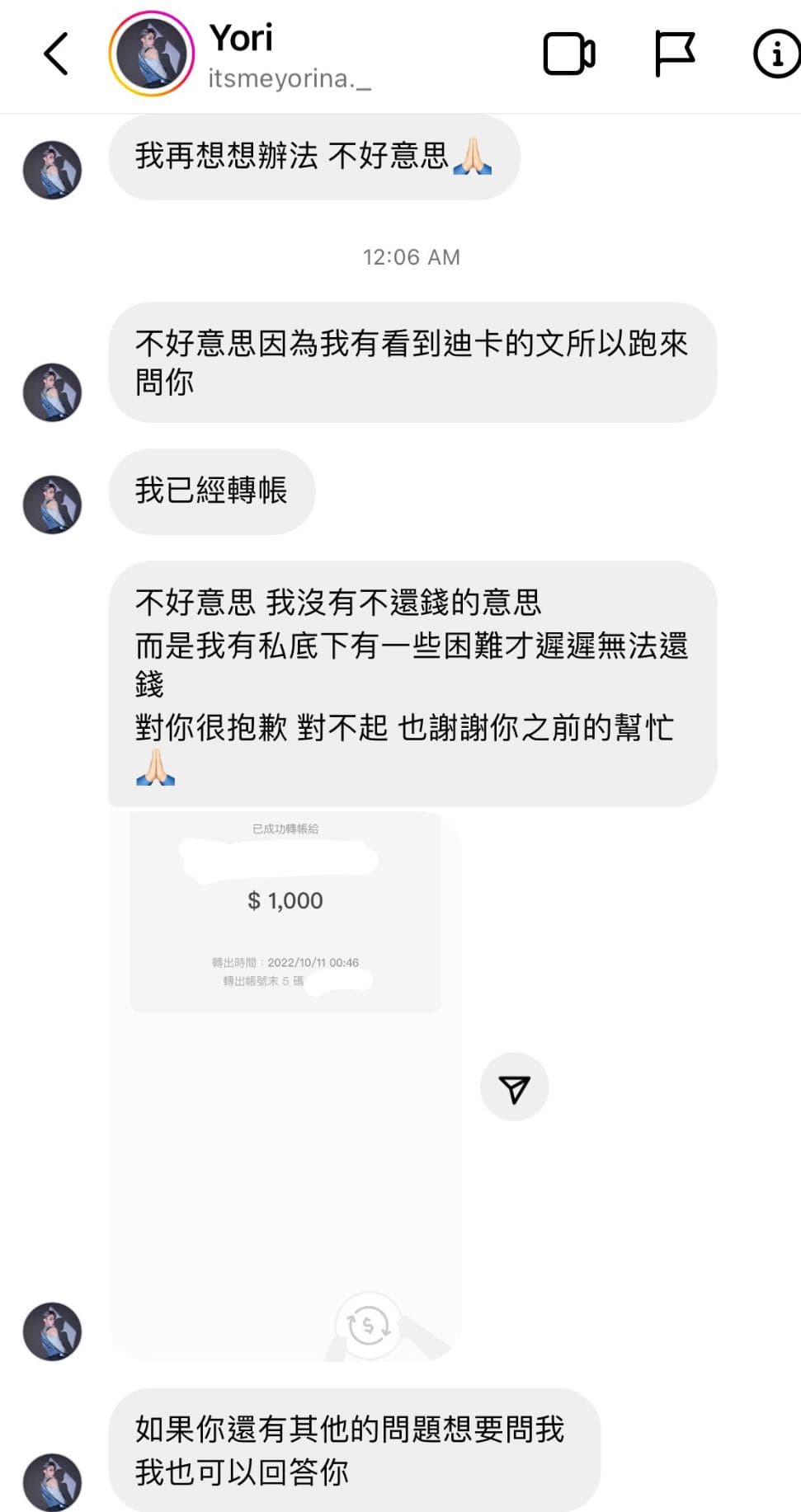Screen dimensions: 801x1512
Task: Open Yori's profile picture in the header
Action: [x=151, y=54]
